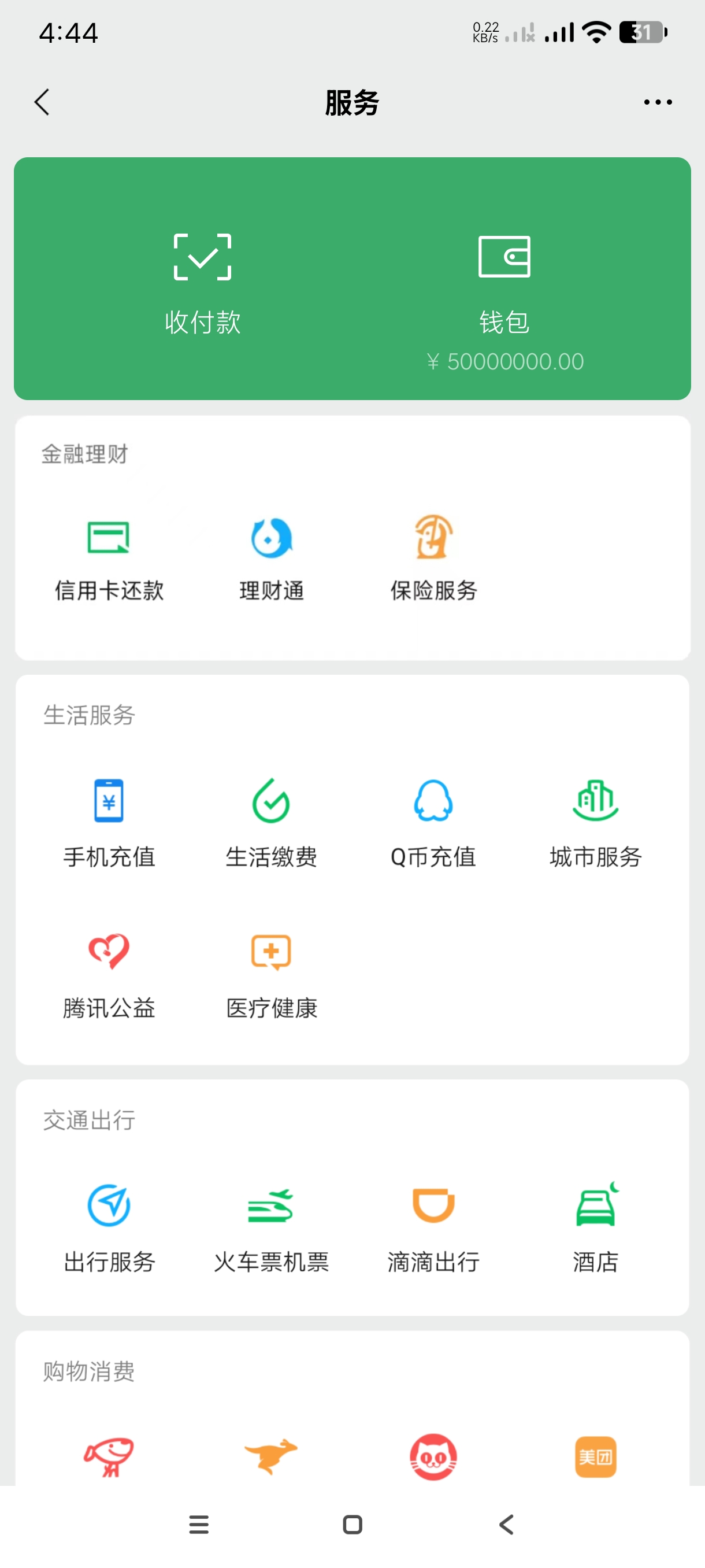Select Q币充值 option
The width and height of the screenshot is (705, 1568).
click(433, 822)
